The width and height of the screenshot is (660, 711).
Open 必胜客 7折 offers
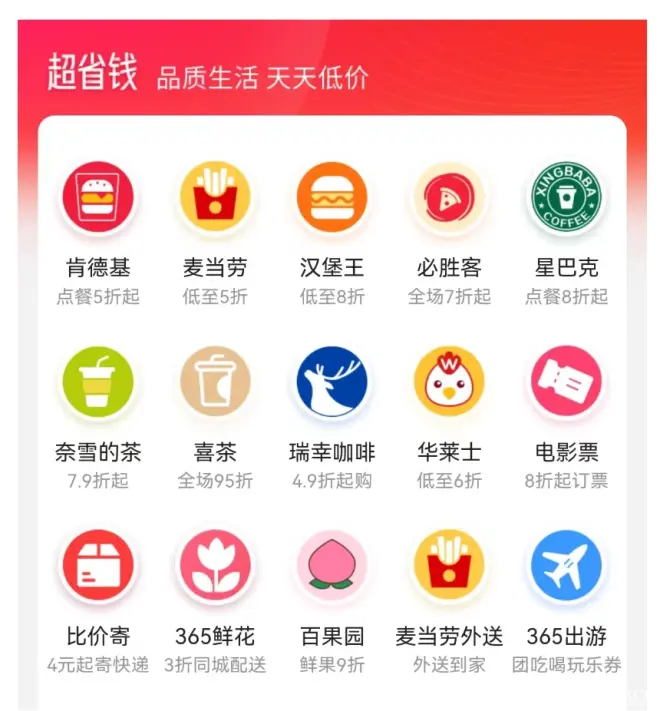coord(449,198)
